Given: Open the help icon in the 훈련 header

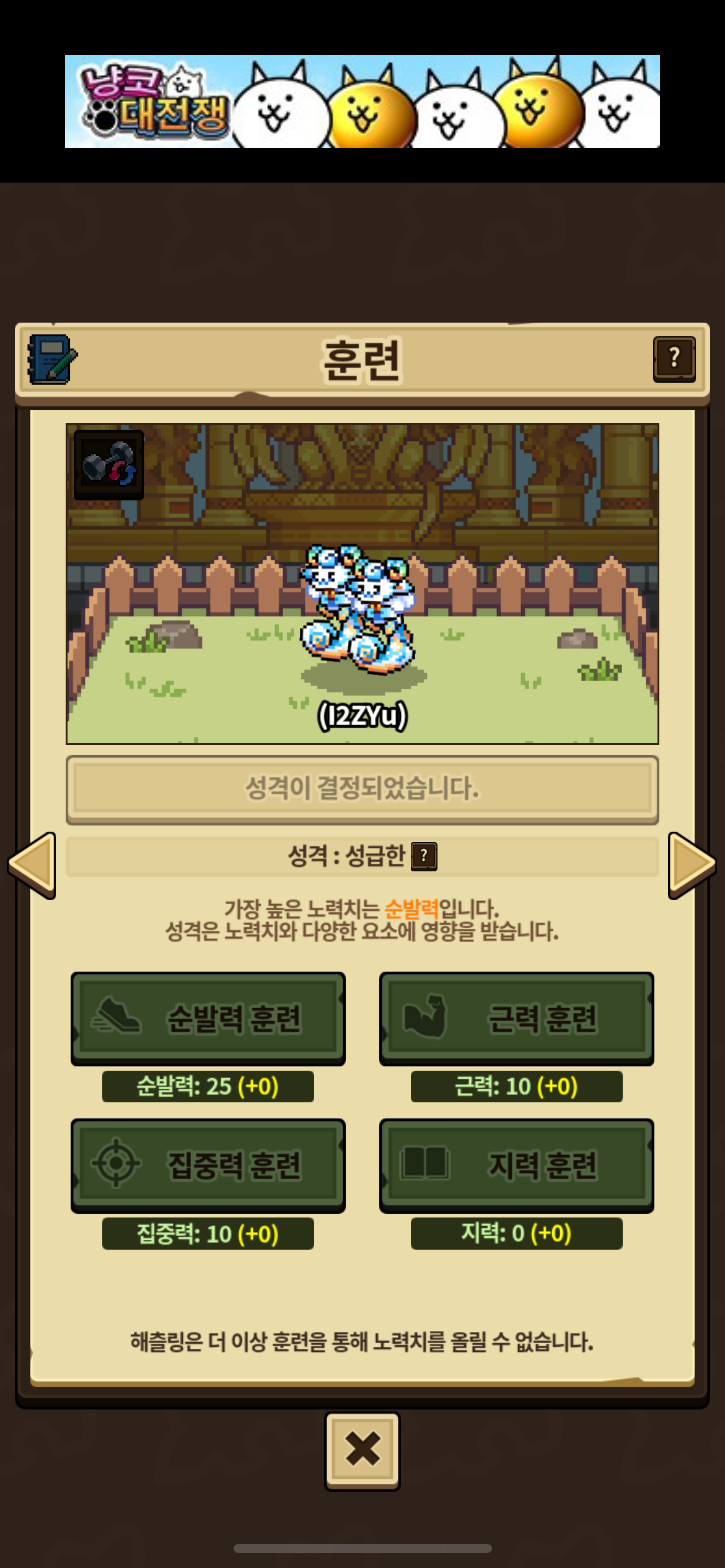Looking at the screenshot, I should point(674,359).
